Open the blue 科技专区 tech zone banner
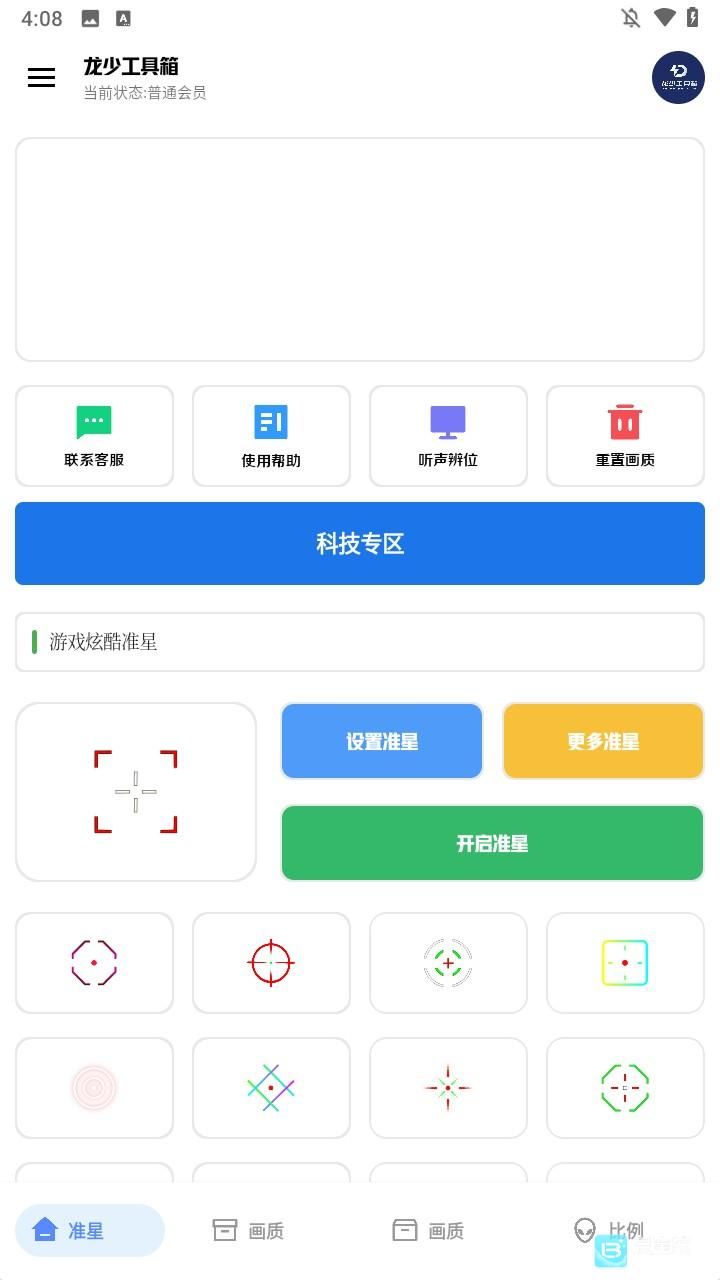This screenshot has height=1280, width=720. click(360, 543)
